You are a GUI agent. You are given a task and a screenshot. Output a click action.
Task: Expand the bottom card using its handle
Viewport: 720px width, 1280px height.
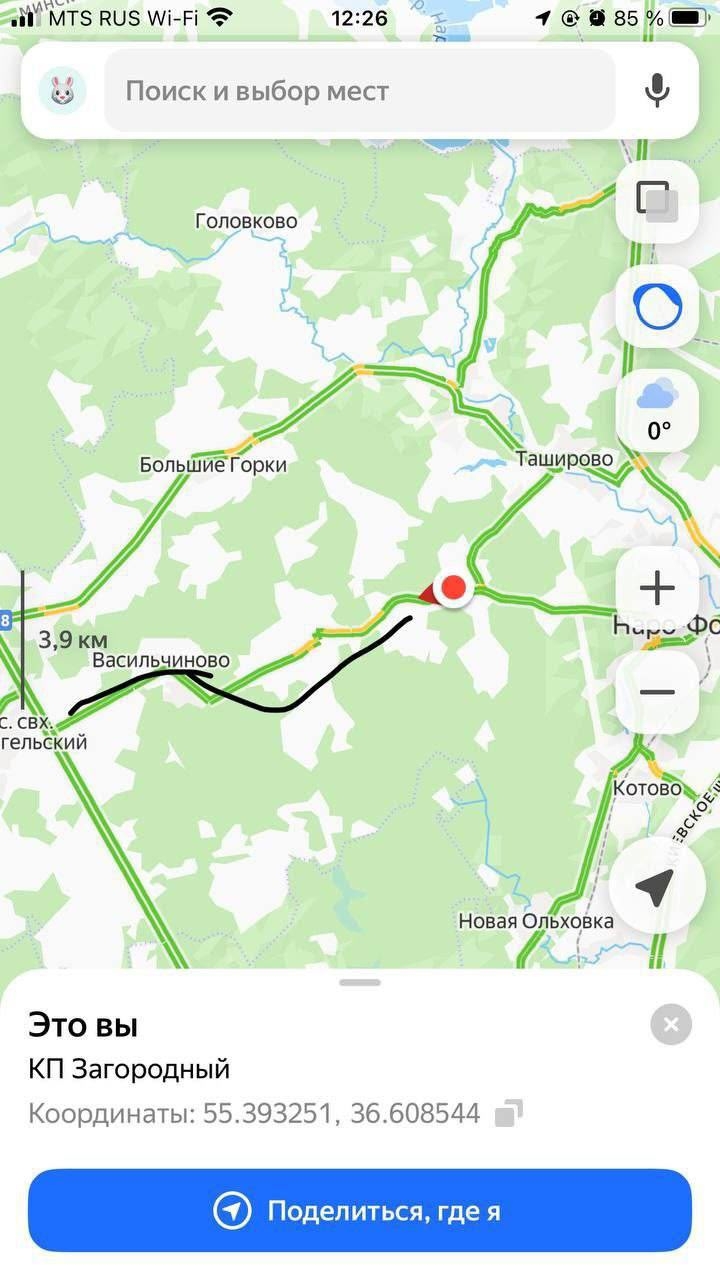click(x=360, y=982)
